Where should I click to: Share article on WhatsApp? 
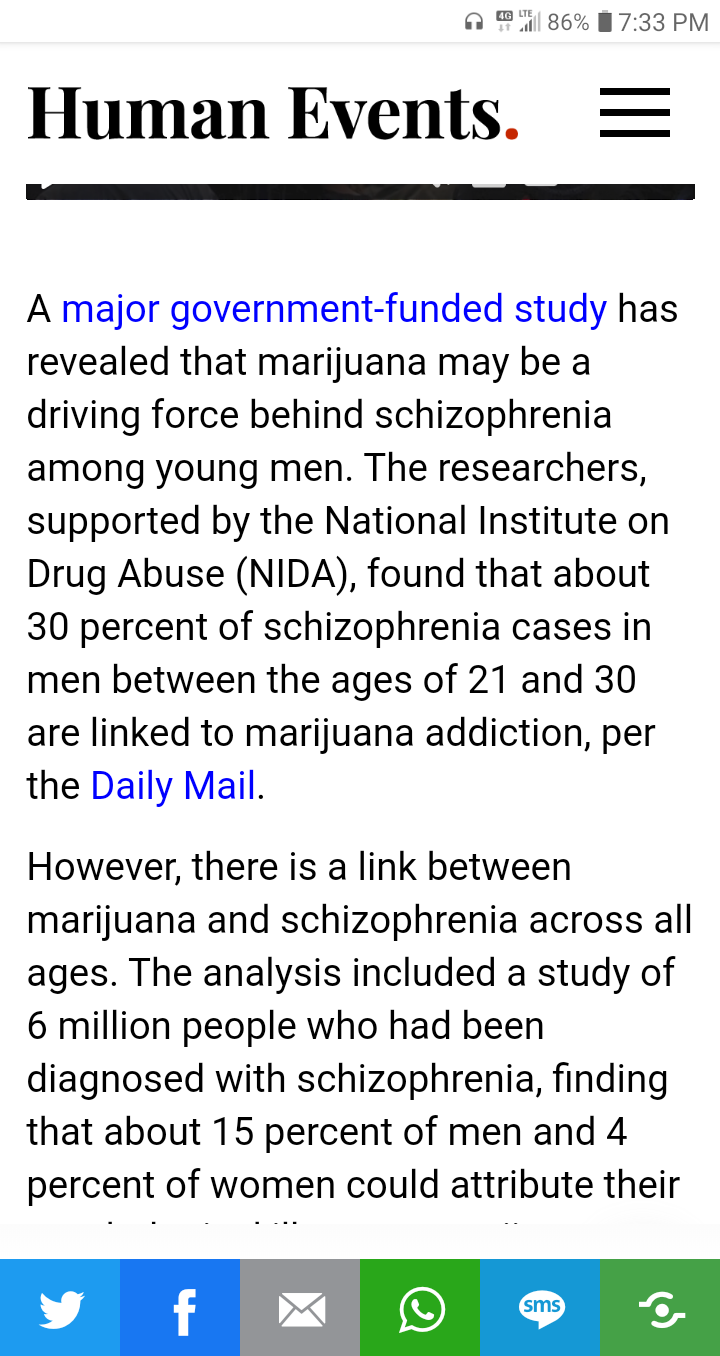tap(420, 1308)
